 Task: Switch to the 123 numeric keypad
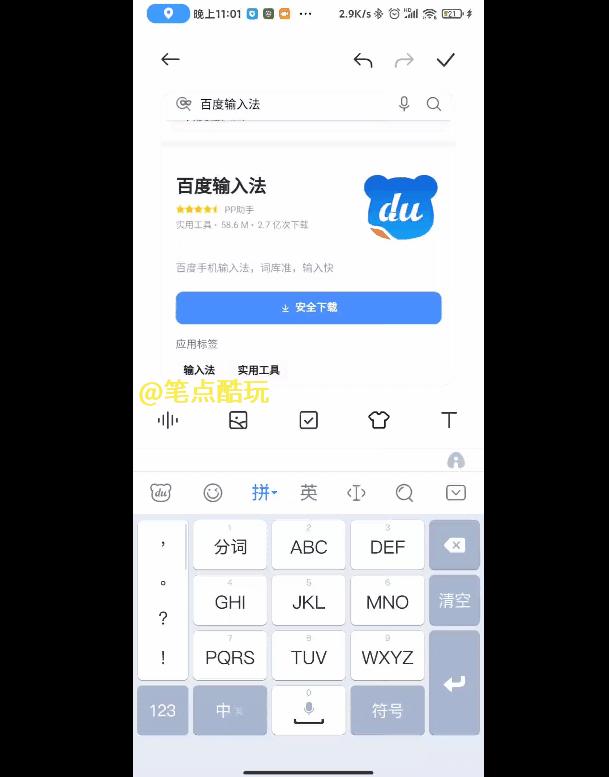(162, 710)
